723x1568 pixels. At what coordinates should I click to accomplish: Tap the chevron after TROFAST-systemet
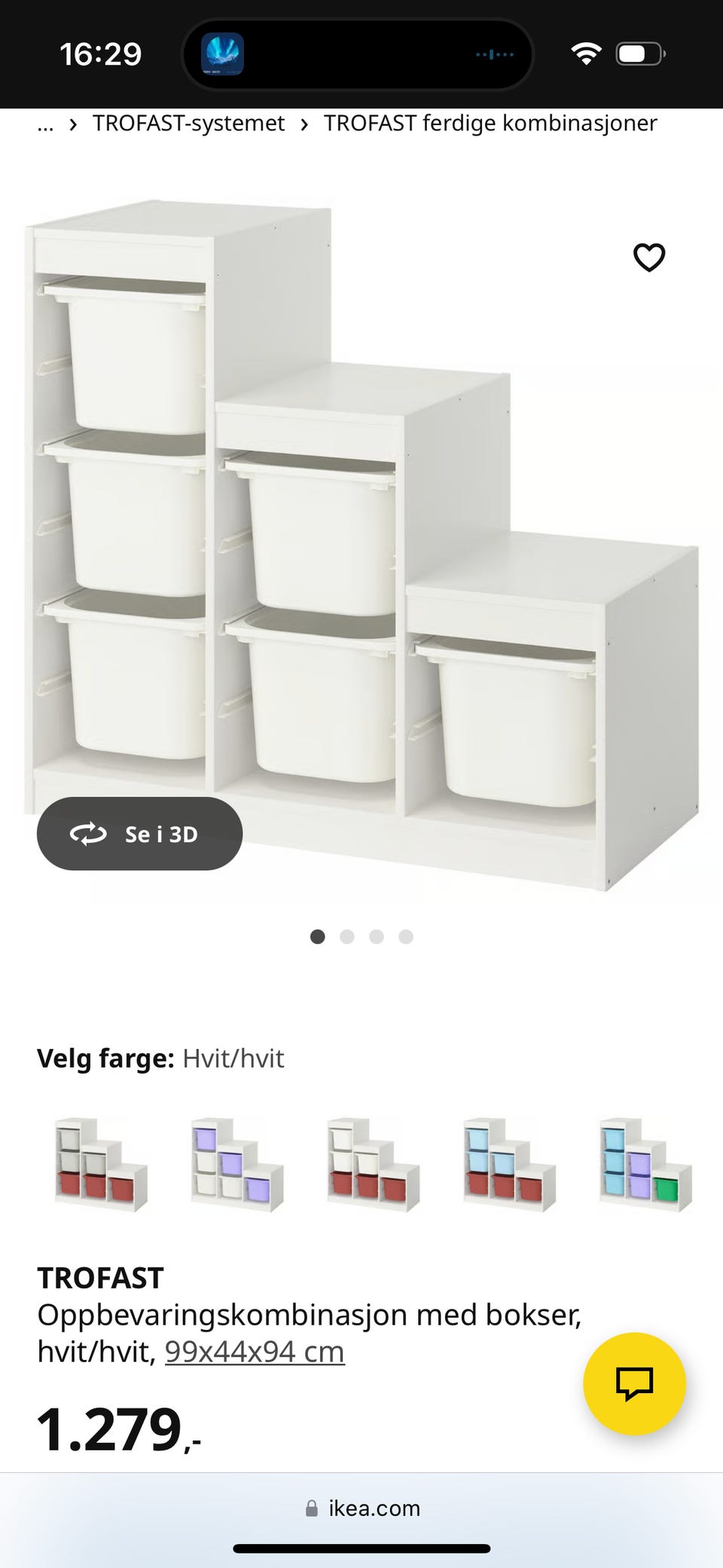tap(303, 124)
